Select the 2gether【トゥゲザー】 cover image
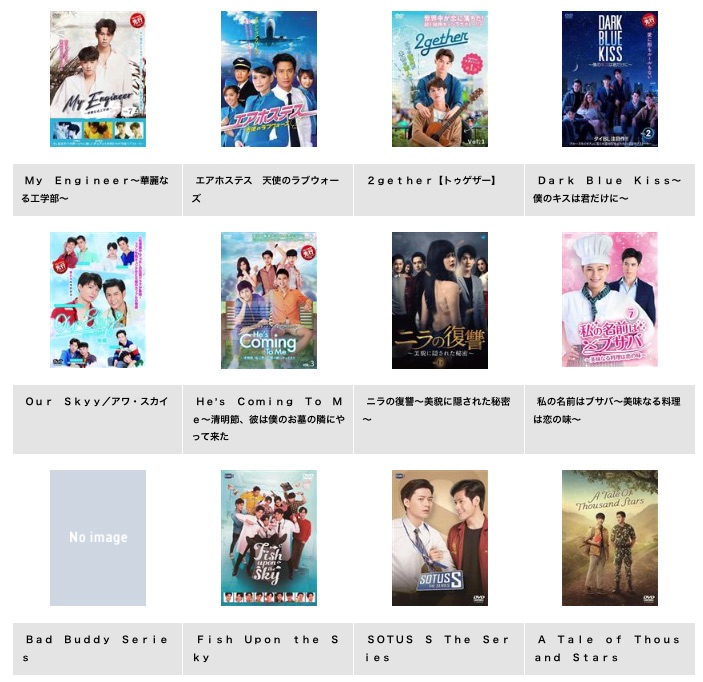Image resolution: width=703 pixels, height=682 pixels. 439,79
